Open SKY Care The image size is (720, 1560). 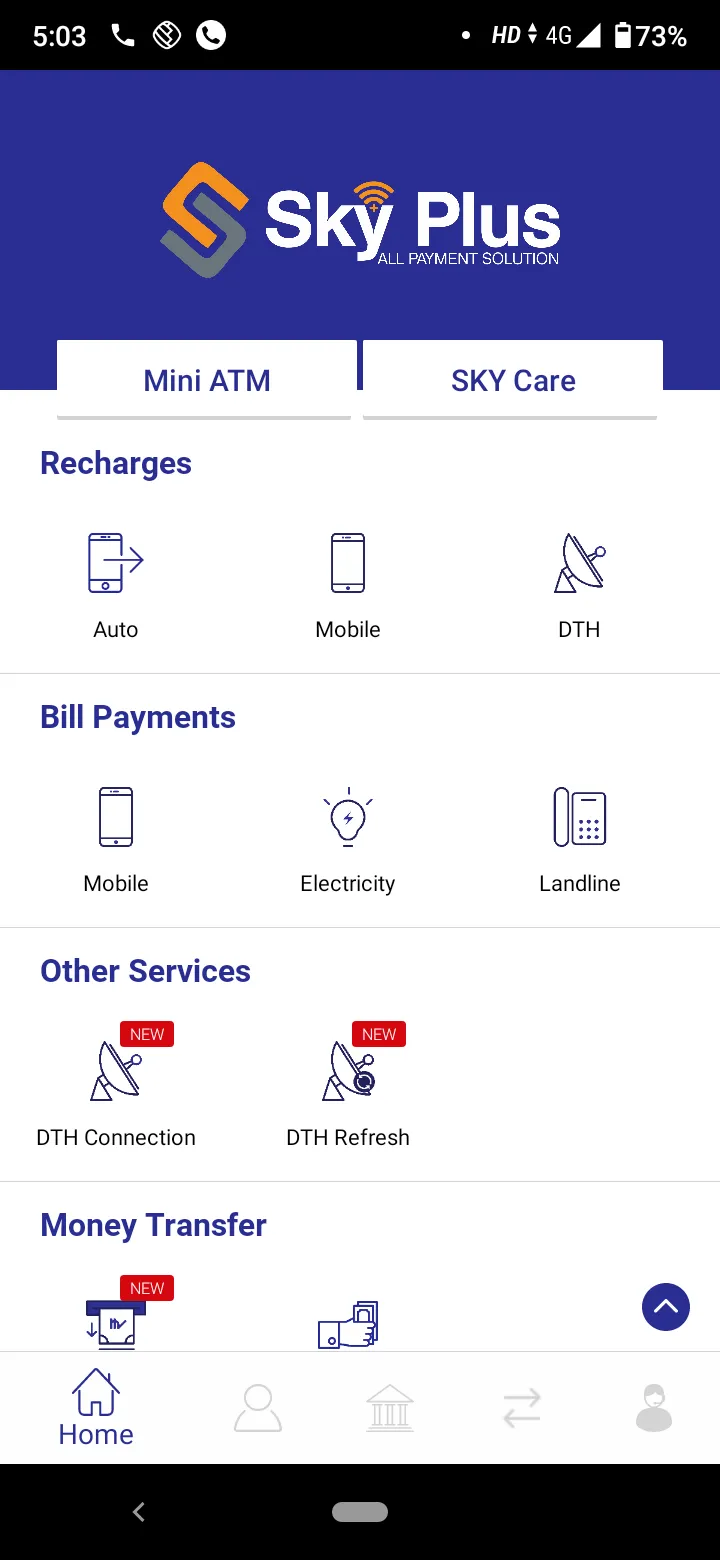point(513,380)
